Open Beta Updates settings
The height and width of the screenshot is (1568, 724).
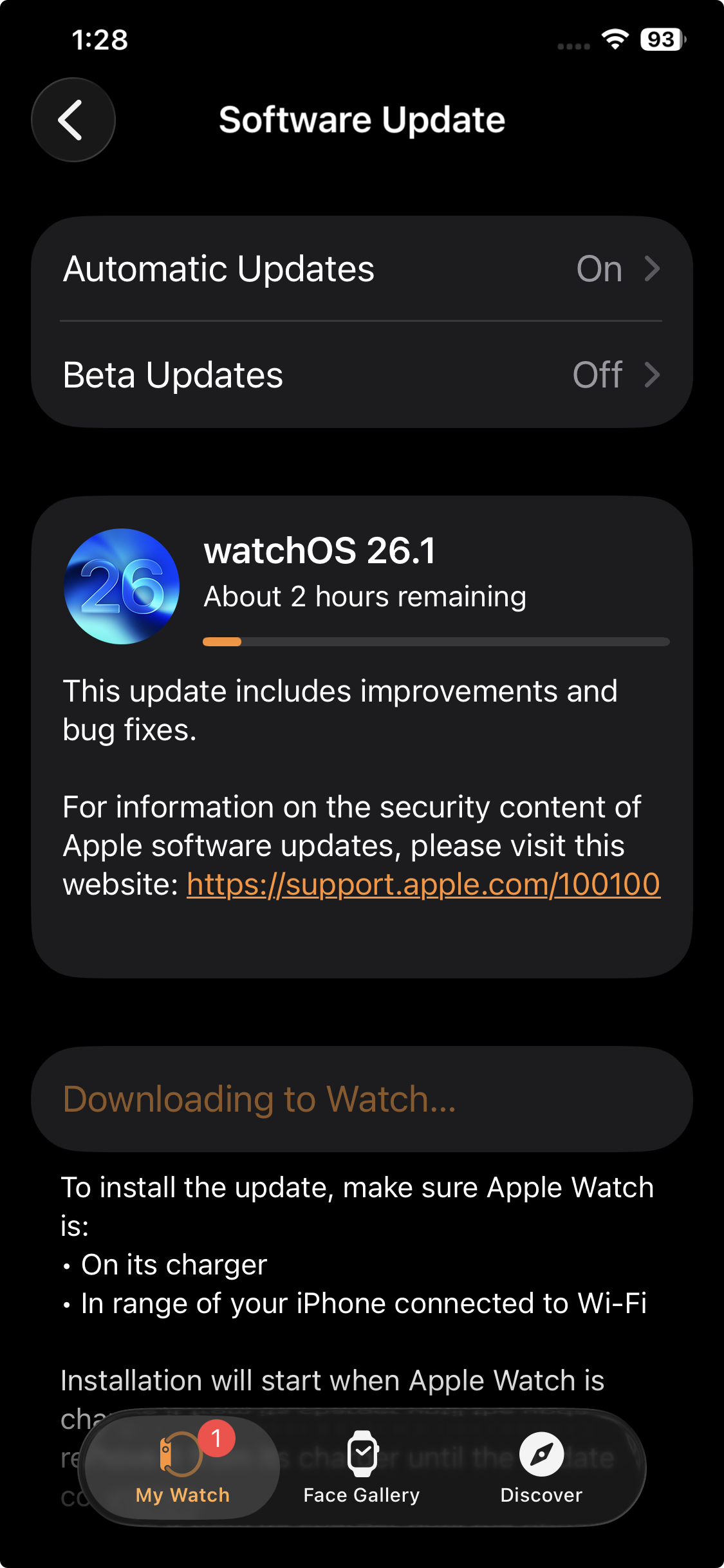click(x=362, y=375)
